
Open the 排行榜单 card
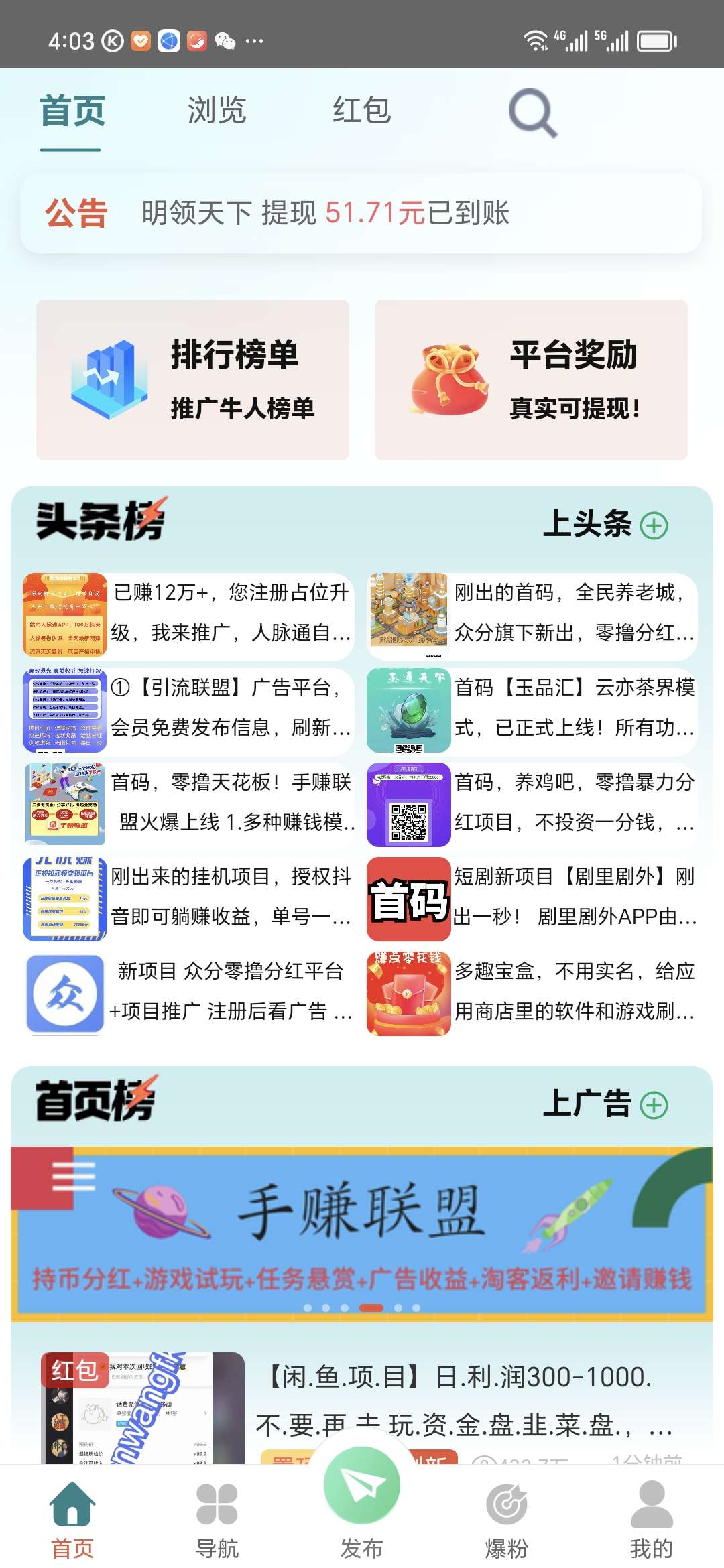tap(193, 380)
